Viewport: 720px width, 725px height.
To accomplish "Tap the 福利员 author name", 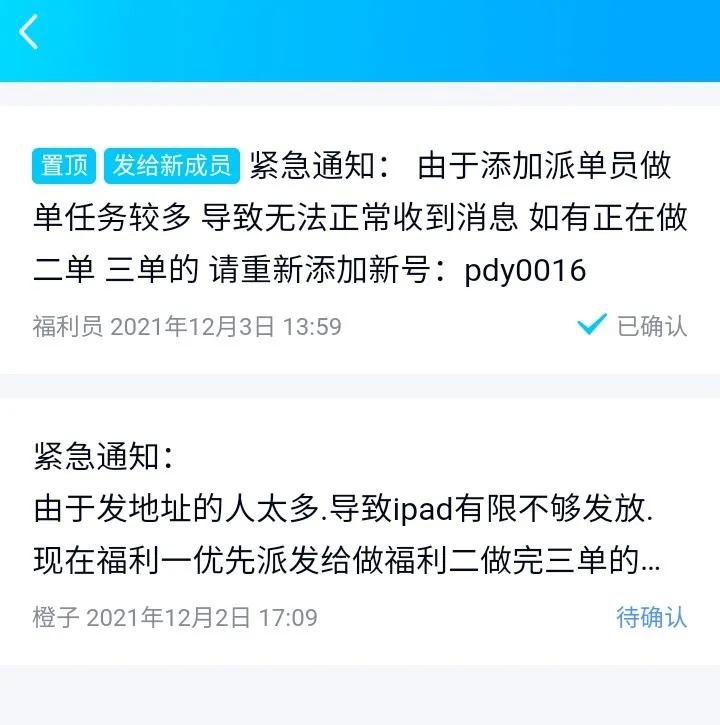I will 63,325.
